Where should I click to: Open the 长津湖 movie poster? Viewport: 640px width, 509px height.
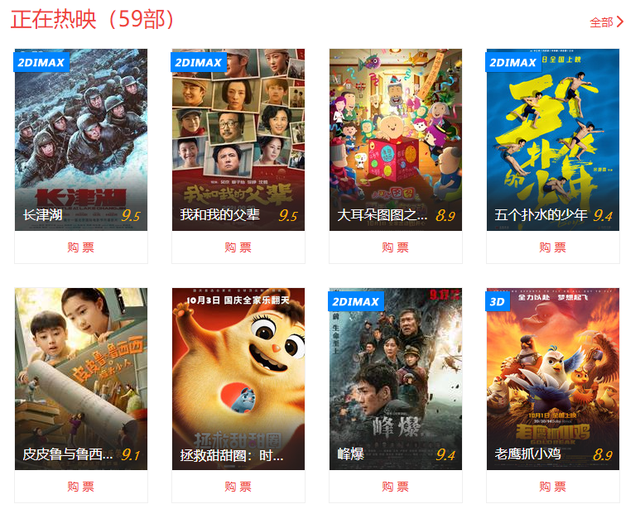[81, 139]
